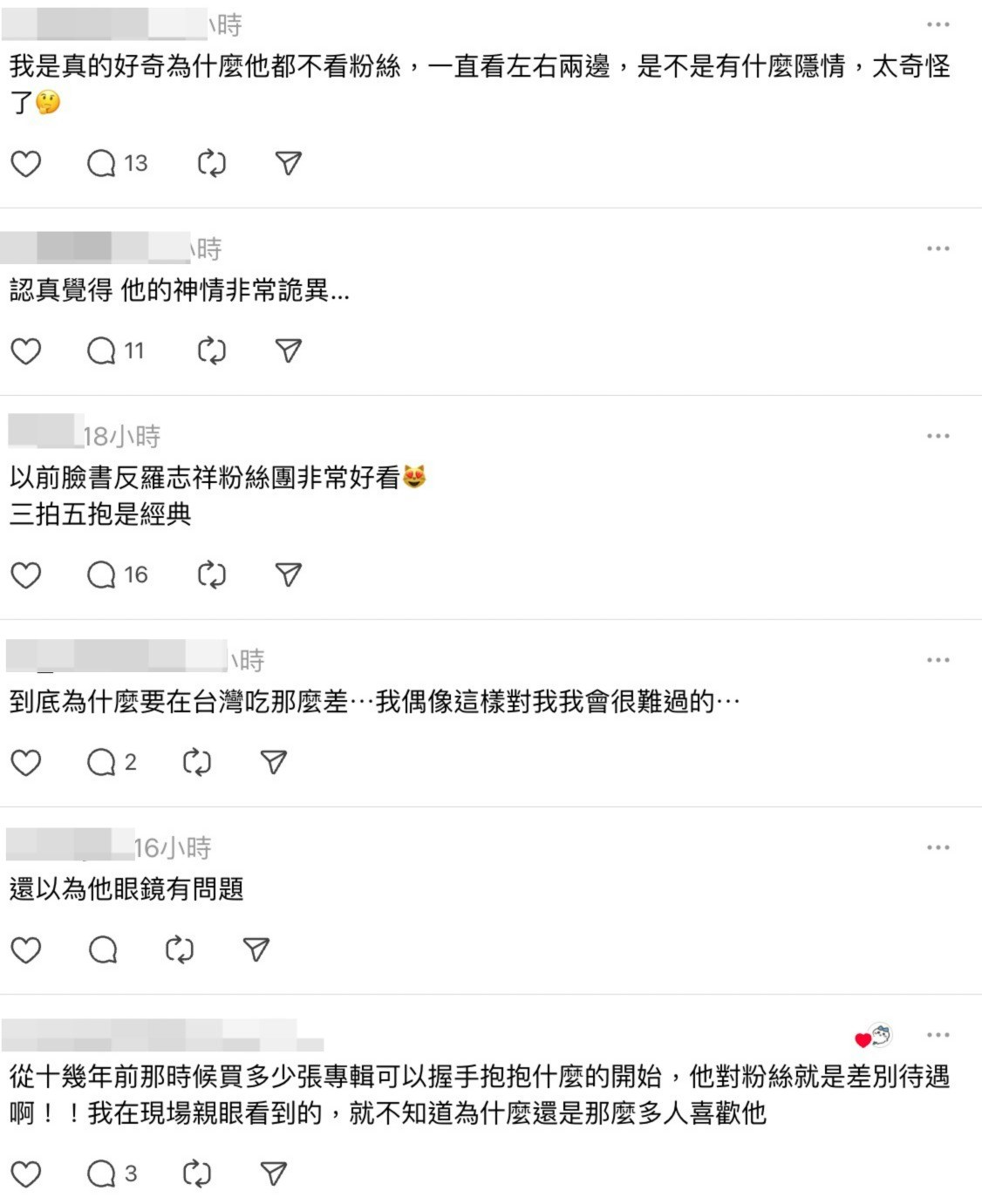Repost the 在台灣吃那麼差 comment
Image resolution: width=982 pixels, height=1204 pixels.
click(197, 762)
